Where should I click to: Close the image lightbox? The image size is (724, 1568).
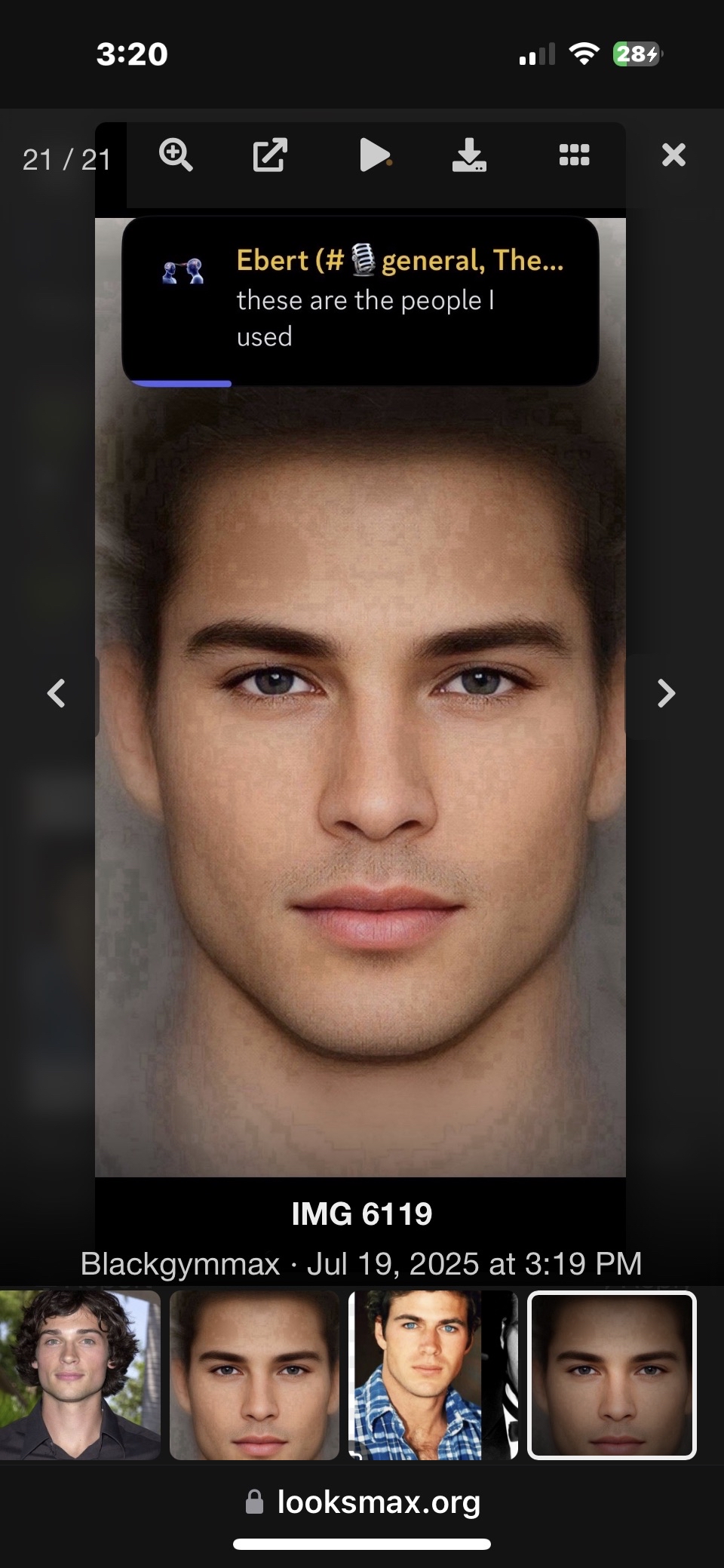coord(673,155)
